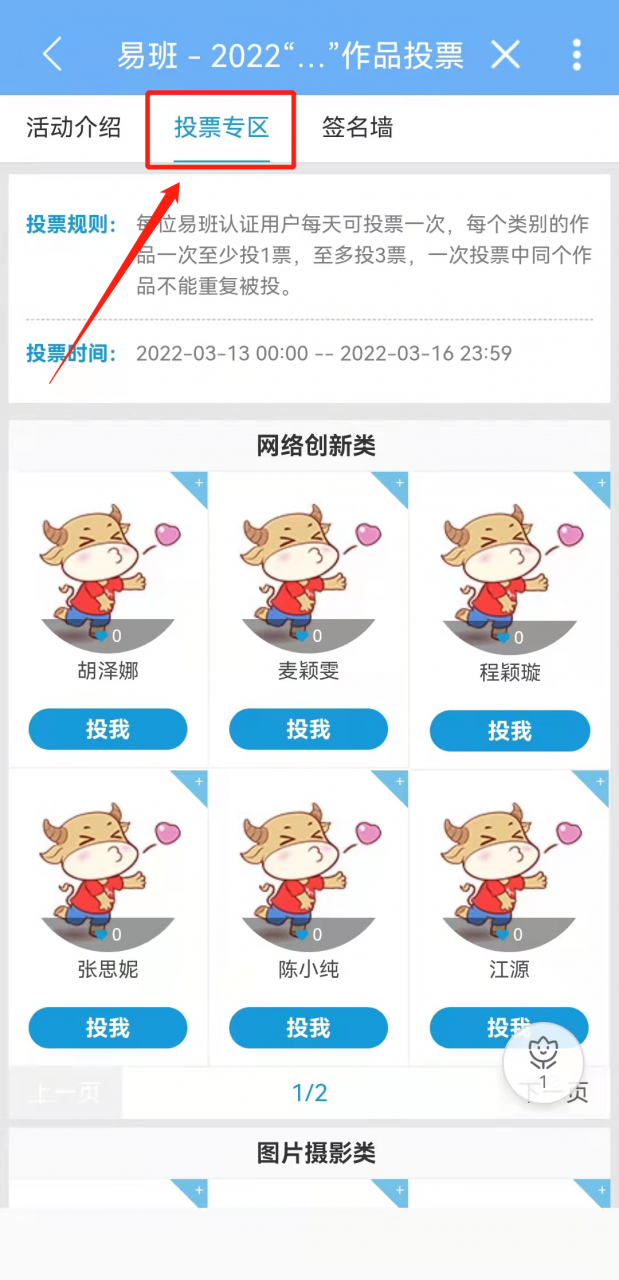Image resolution: width=619 pixels, height=1280 pixels.
Task: Tap 投我 under 程颖璇
Action: [509, 730]
